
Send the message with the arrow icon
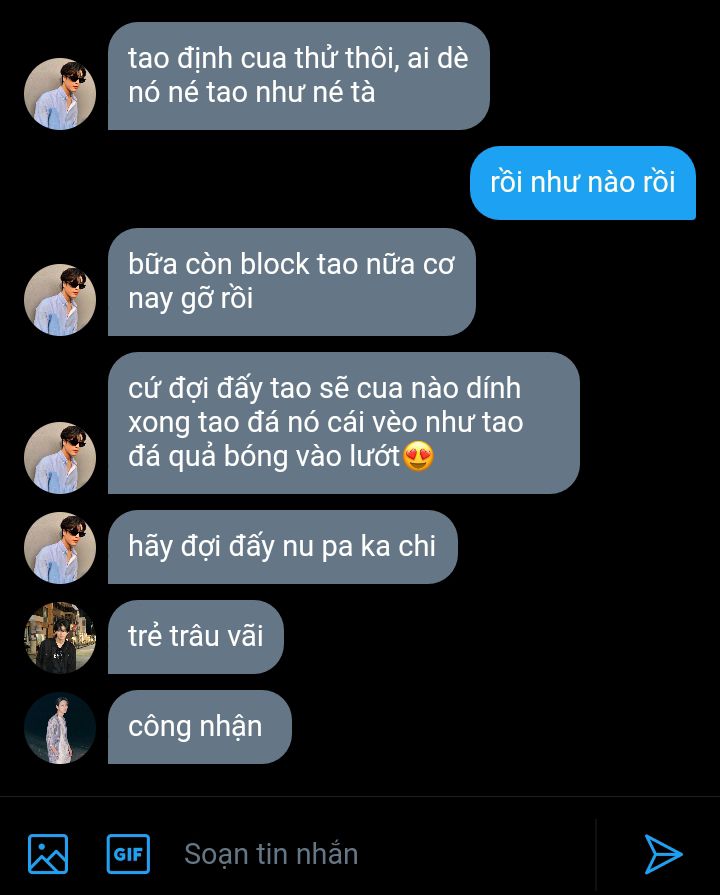tap(663, 854)
